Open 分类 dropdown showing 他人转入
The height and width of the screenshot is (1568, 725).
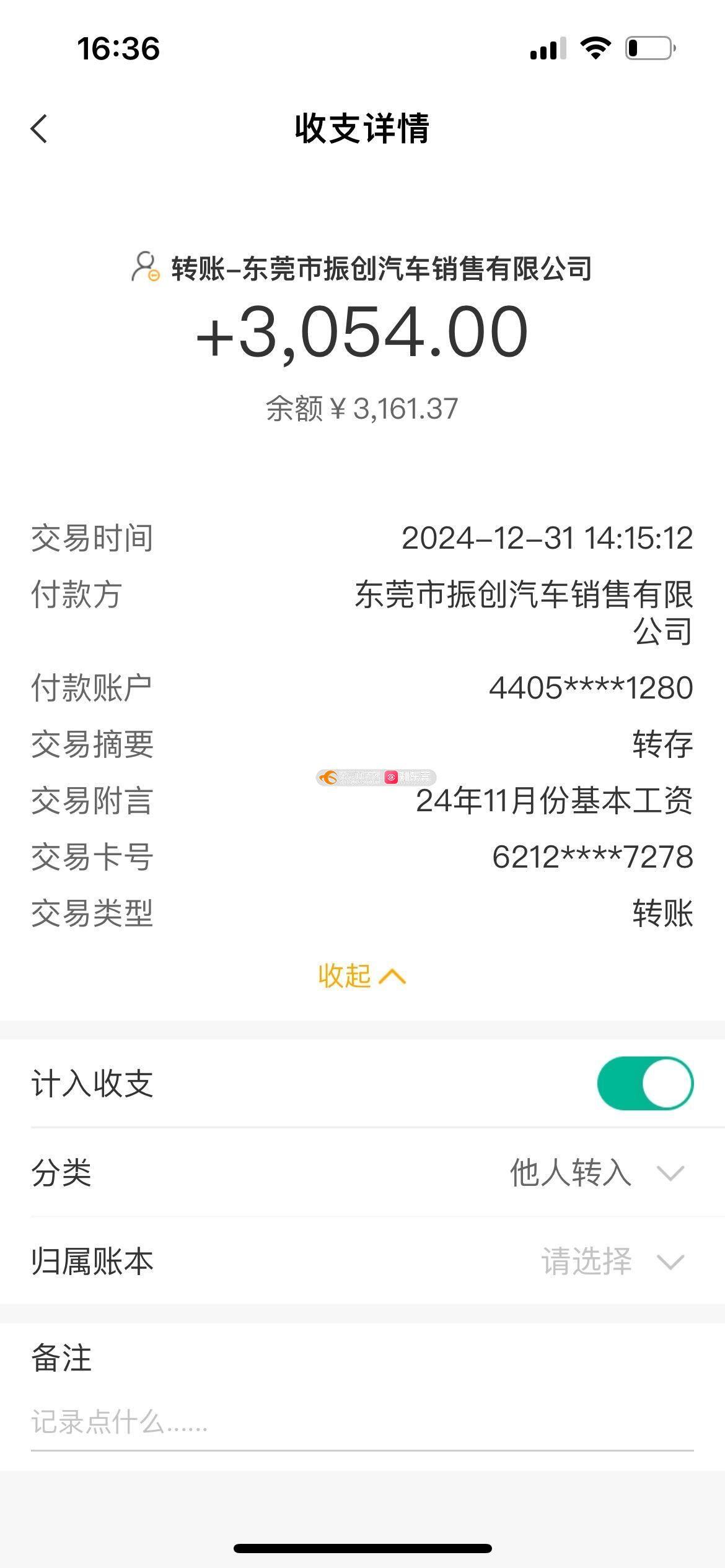click(596, 1172)
